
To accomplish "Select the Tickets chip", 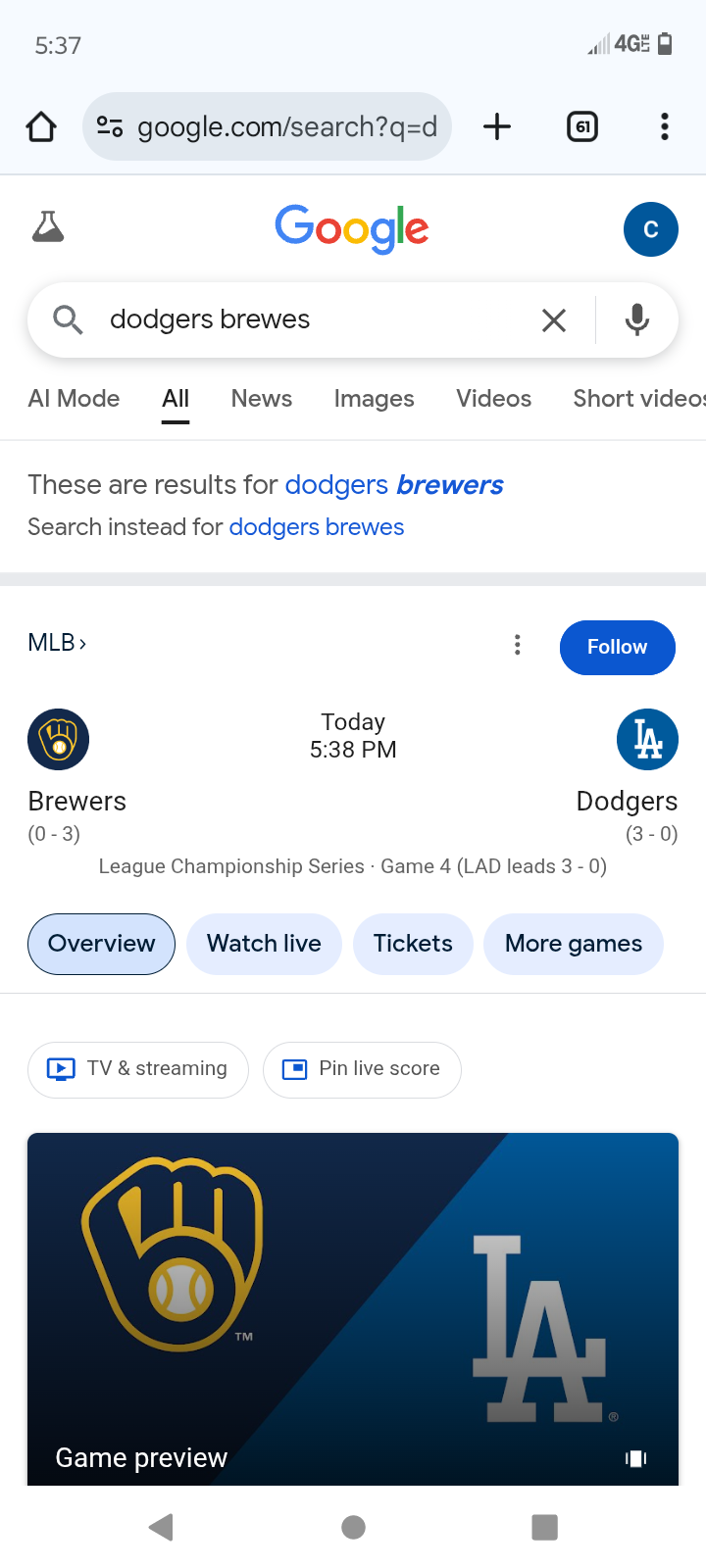I will 413,944.
